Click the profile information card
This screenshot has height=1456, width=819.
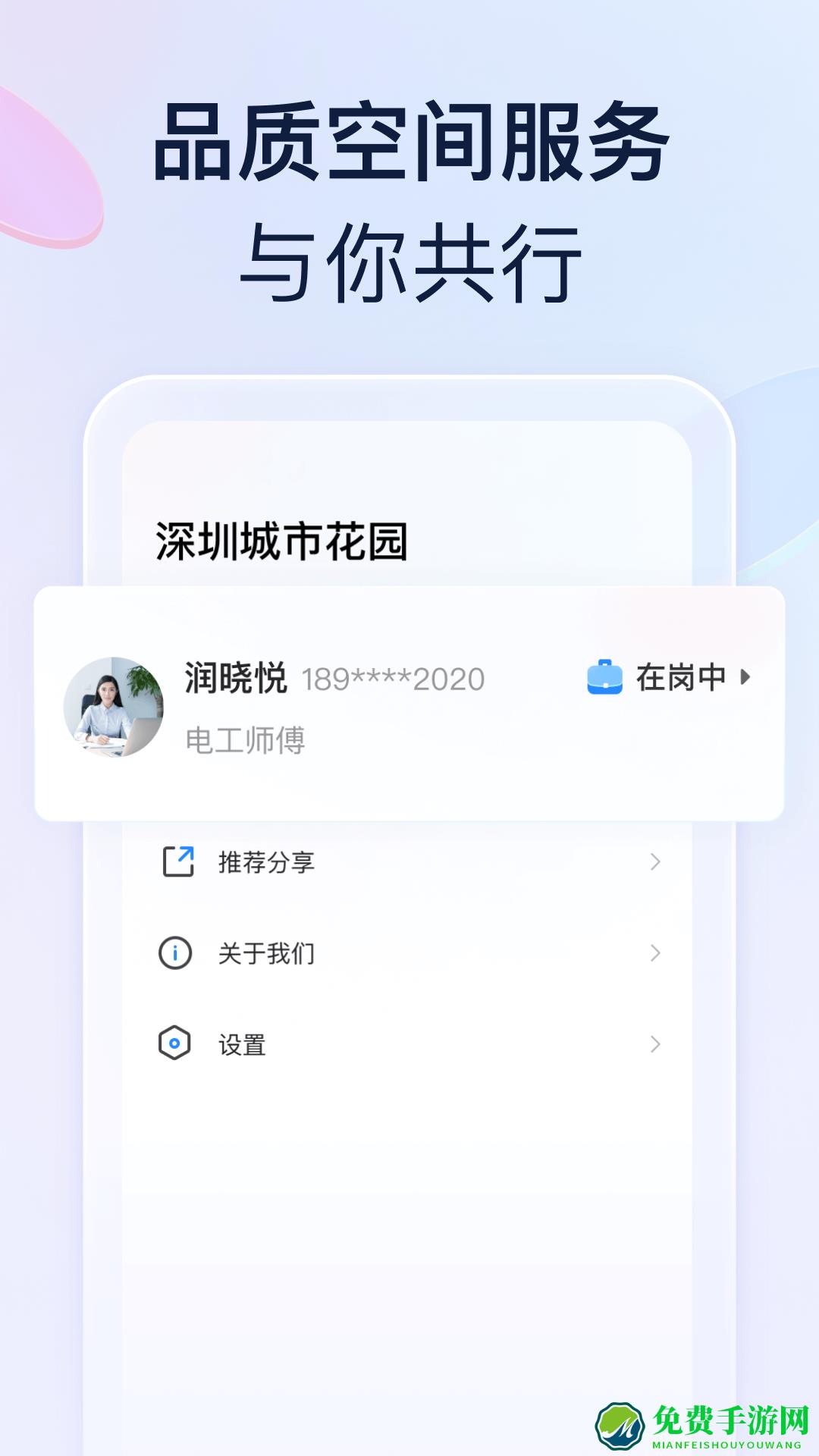[409, 705]
